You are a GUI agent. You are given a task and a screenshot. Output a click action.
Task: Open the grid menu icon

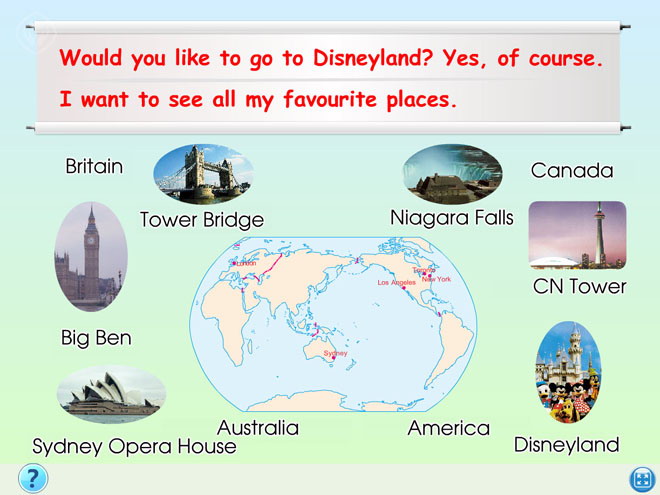click(x=642, y=479)
